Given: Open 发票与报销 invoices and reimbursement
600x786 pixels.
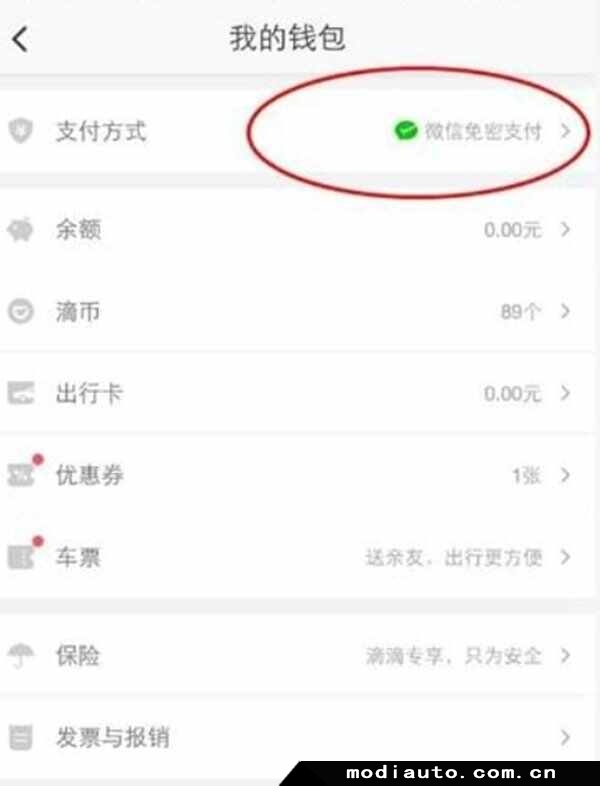Looking at the screenshot, I should click(300, 738).
